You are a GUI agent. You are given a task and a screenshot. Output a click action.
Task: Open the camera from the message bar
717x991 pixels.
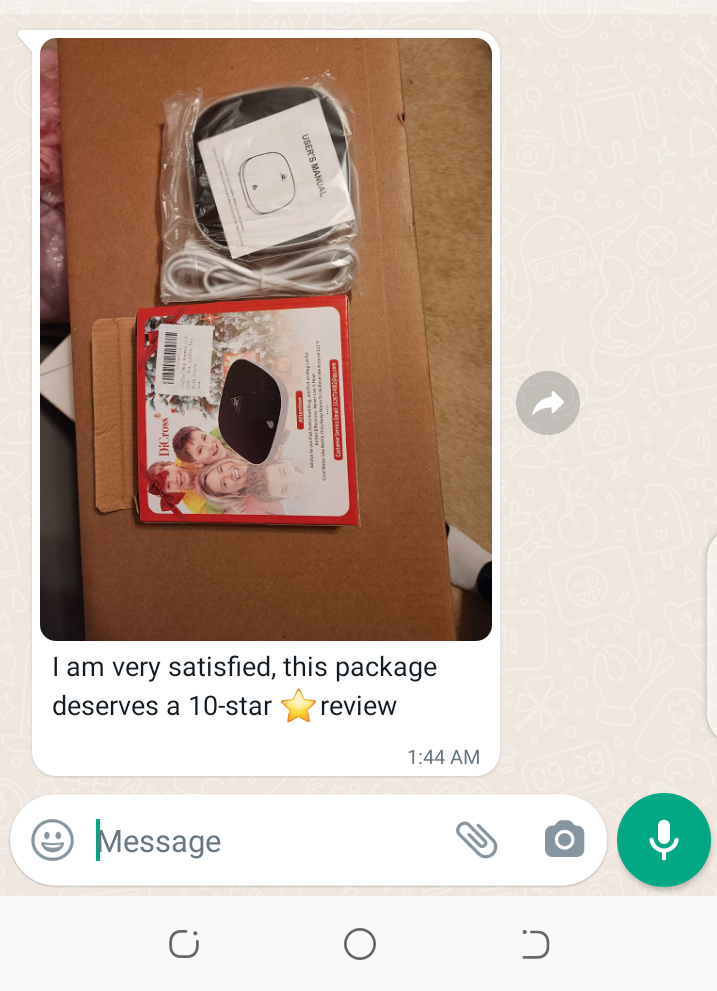(x=564, y=840)
